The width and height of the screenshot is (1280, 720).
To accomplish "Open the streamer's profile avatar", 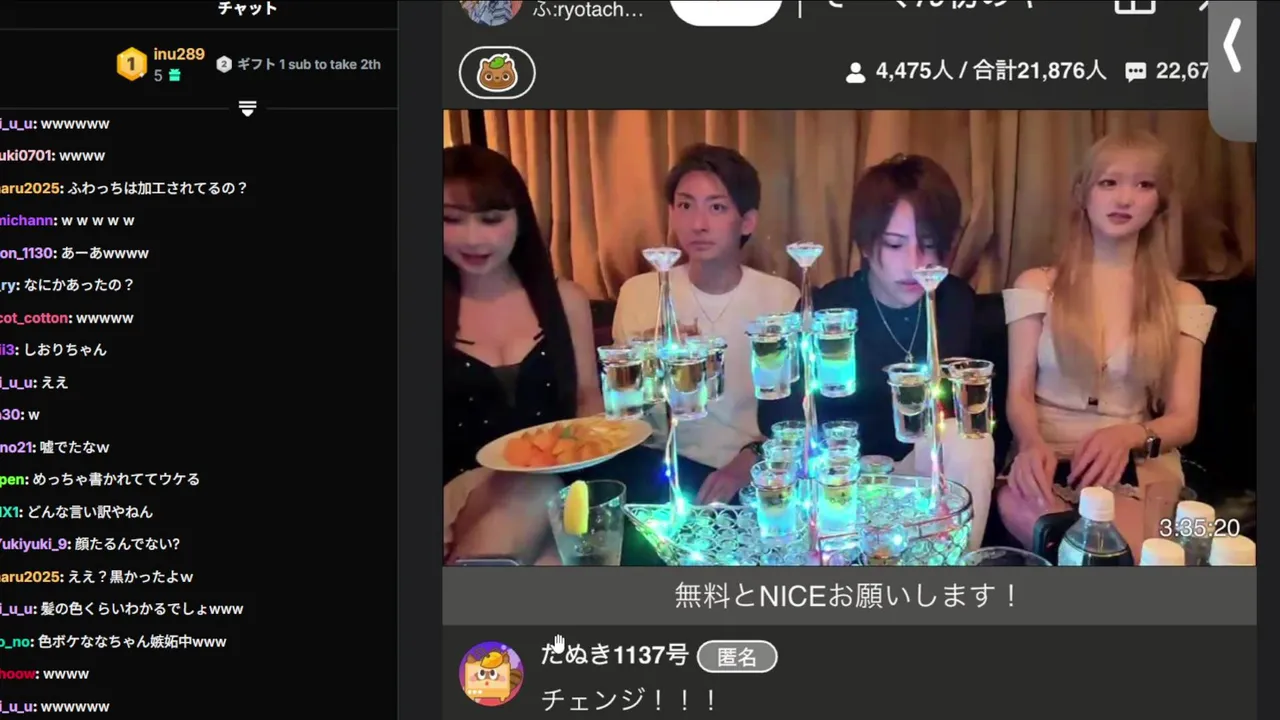I will coord(490,10).
